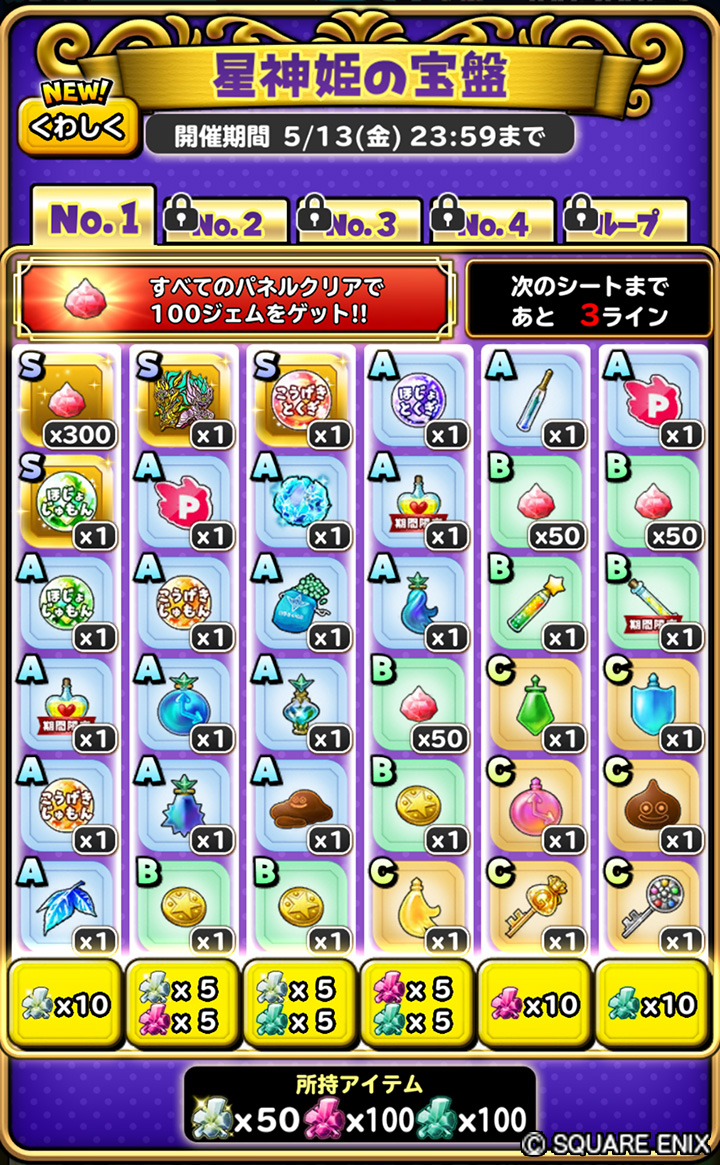
Task: Select the C-rank brown slime panel
Action: click(x=653, y=802)
